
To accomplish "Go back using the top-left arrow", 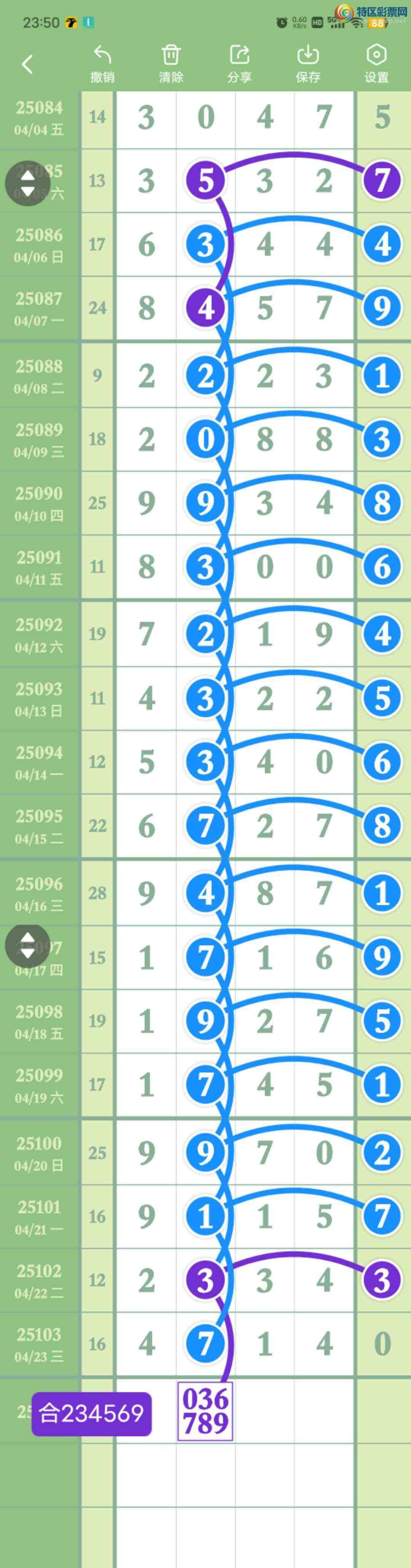I will [x=27, y=64].
